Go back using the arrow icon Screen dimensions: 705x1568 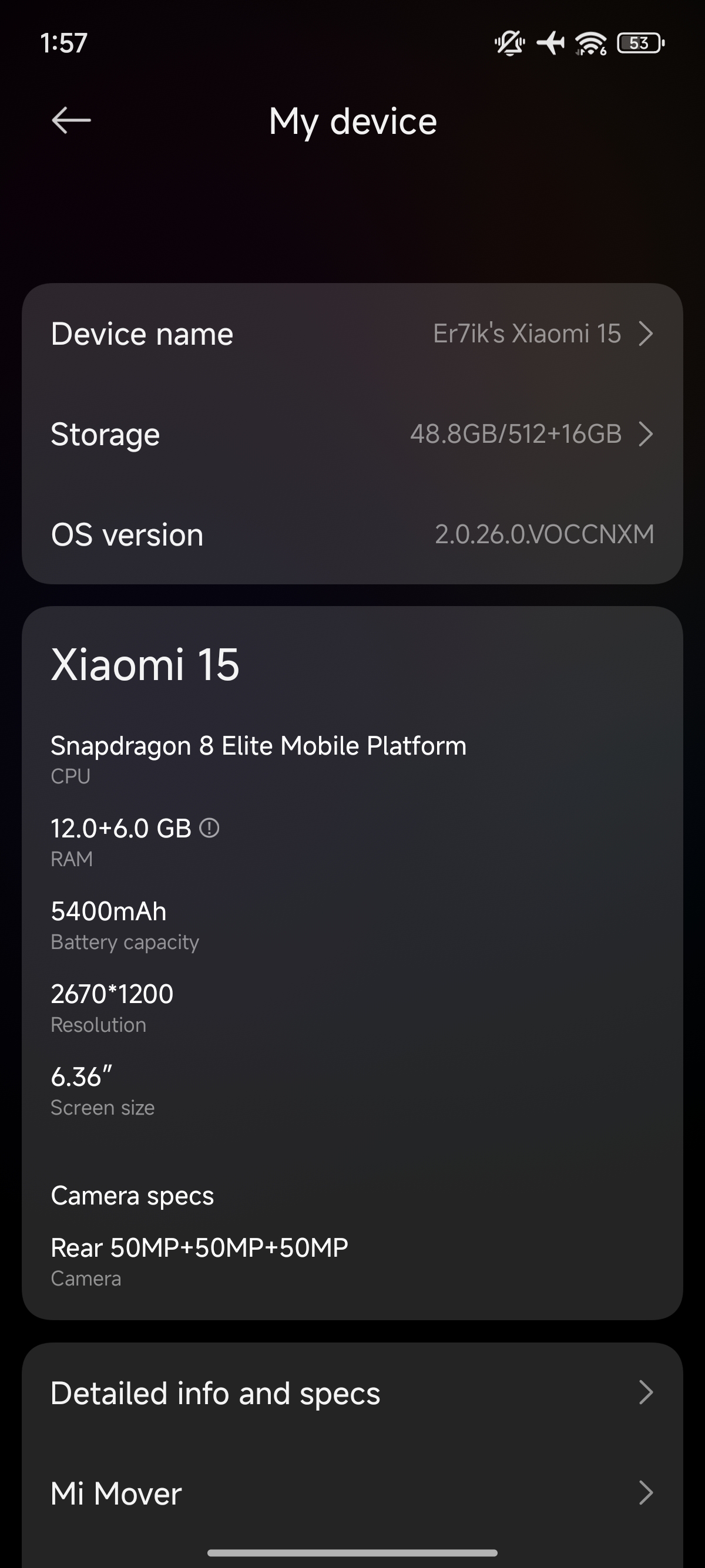click(x=71, y=120)
